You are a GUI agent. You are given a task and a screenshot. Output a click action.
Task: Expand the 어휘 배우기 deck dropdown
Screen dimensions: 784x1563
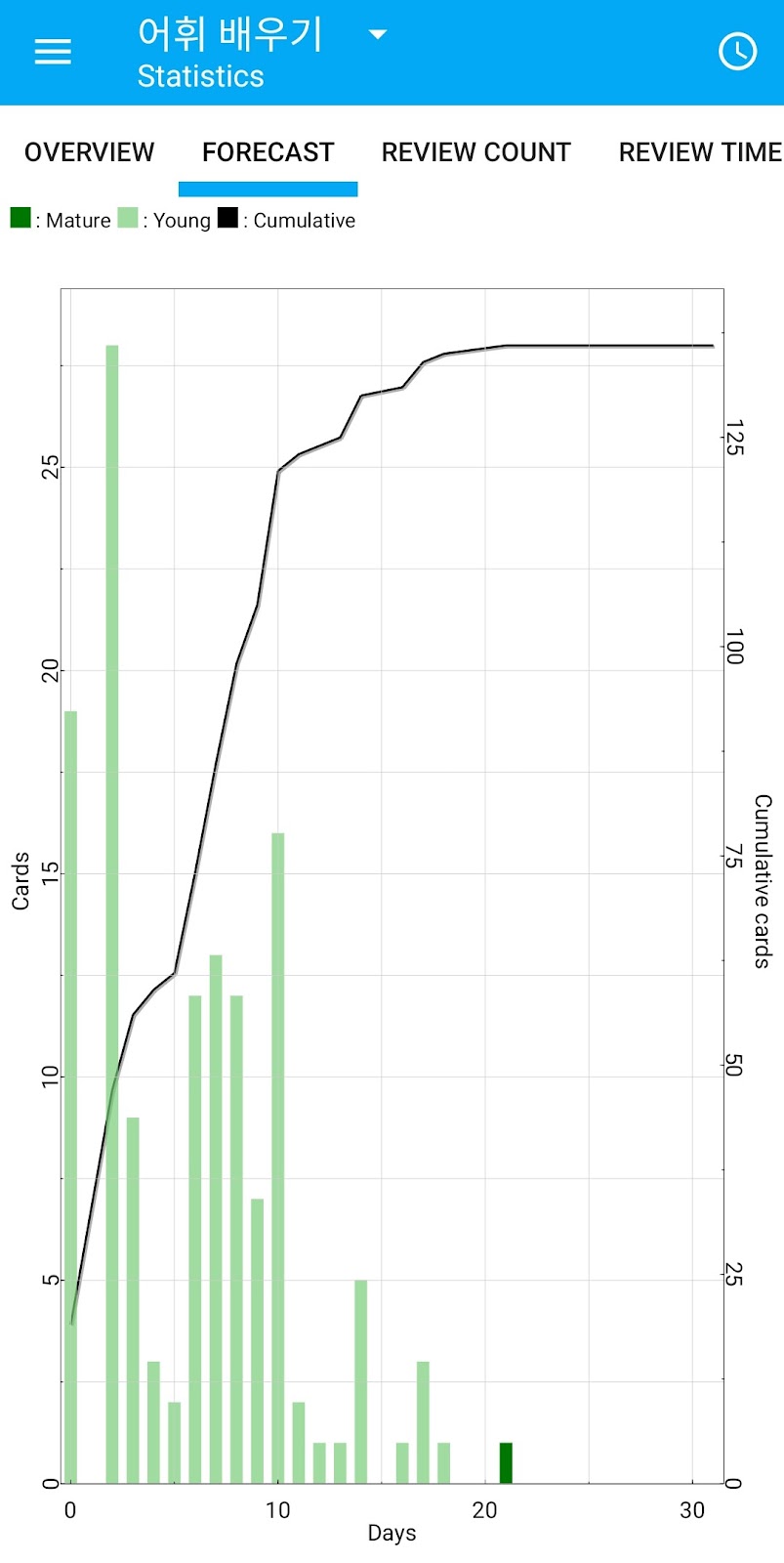[377, 35]
